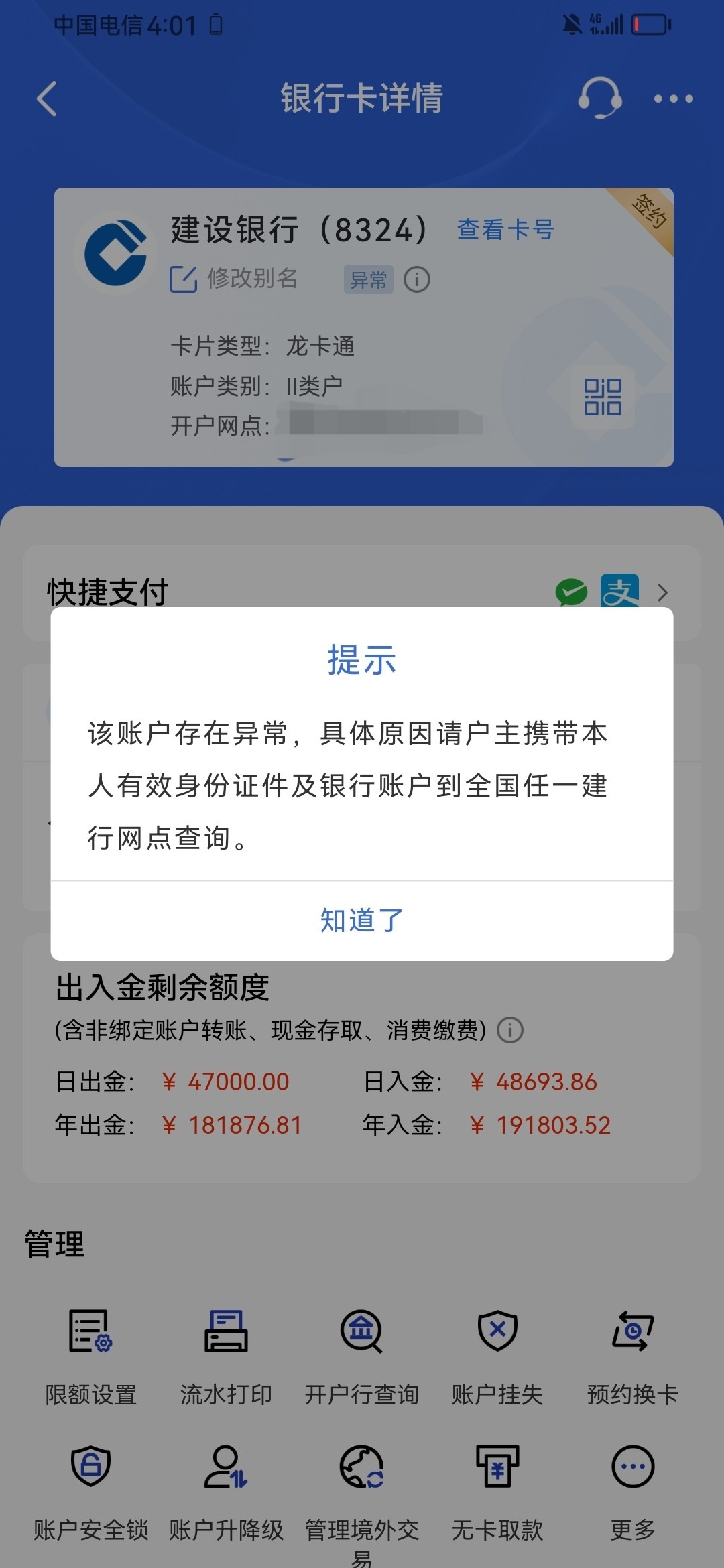Go back from 银行卡详情
The height and width of the screenshot is (1568, 724).
point(47,99)
